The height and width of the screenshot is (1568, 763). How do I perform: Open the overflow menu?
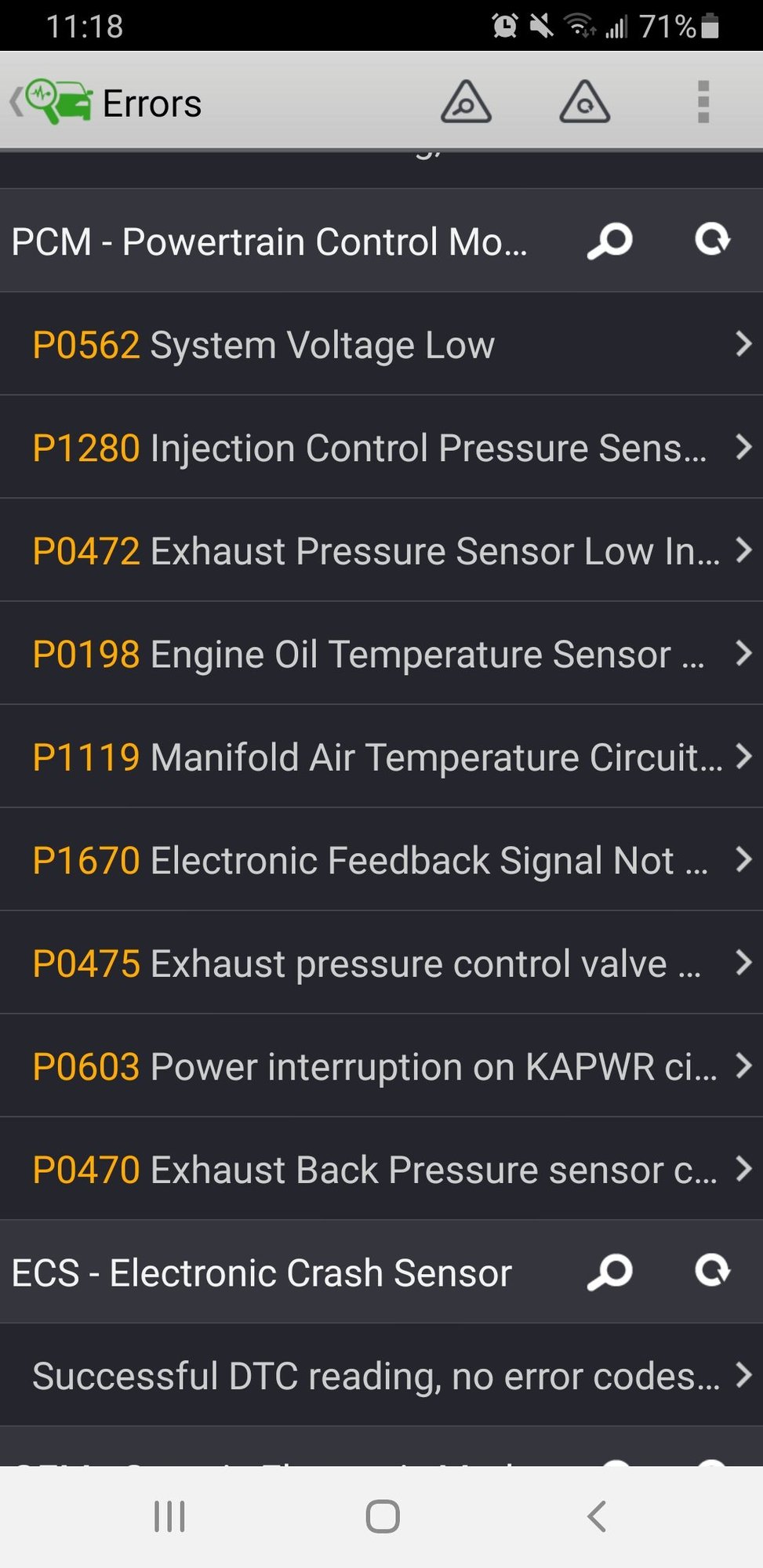click(703, 102)
